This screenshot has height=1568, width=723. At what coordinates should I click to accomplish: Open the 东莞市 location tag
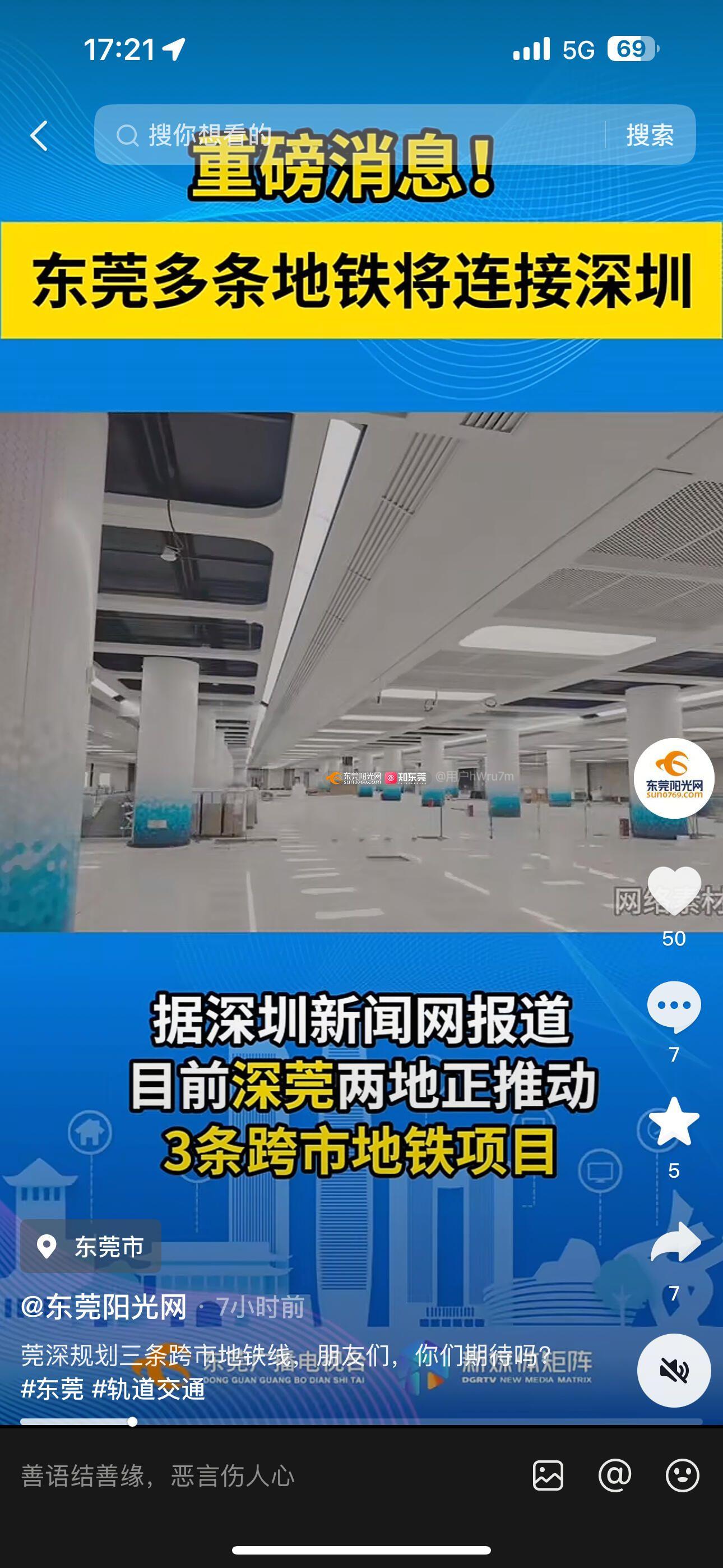pos(91,1247)
